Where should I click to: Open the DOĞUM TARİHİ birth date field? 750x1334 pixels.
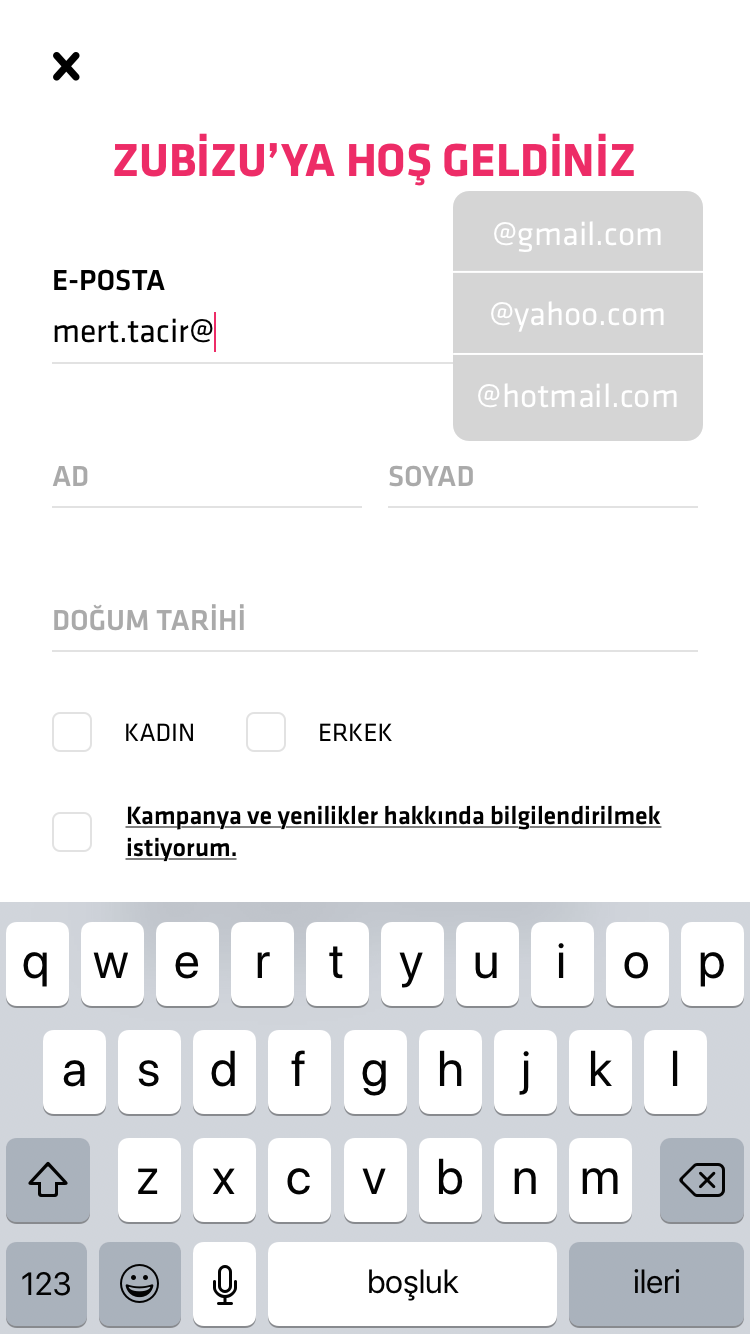coord(374,622)
